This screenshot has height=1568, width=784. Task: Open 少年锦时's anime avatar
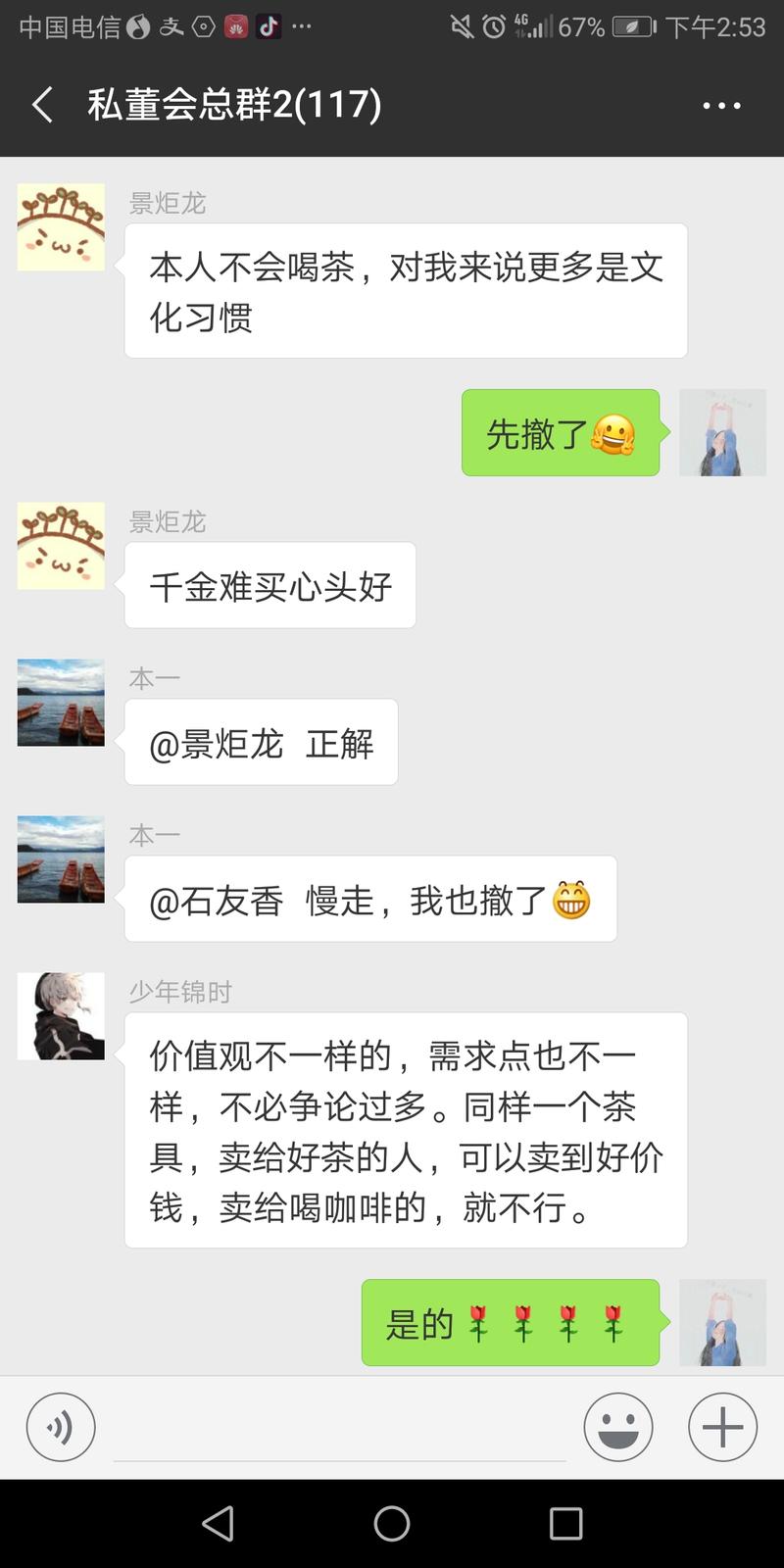[60, 1016]
